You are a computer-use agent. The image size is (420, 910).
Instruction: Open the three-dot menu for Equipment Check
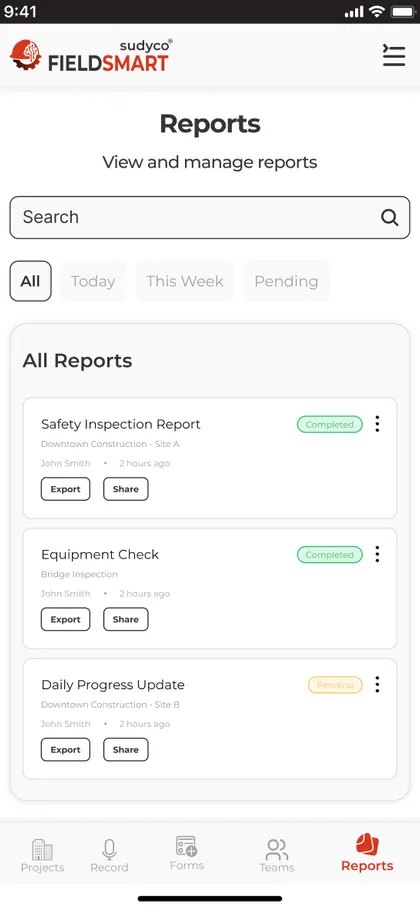(378, 554)
